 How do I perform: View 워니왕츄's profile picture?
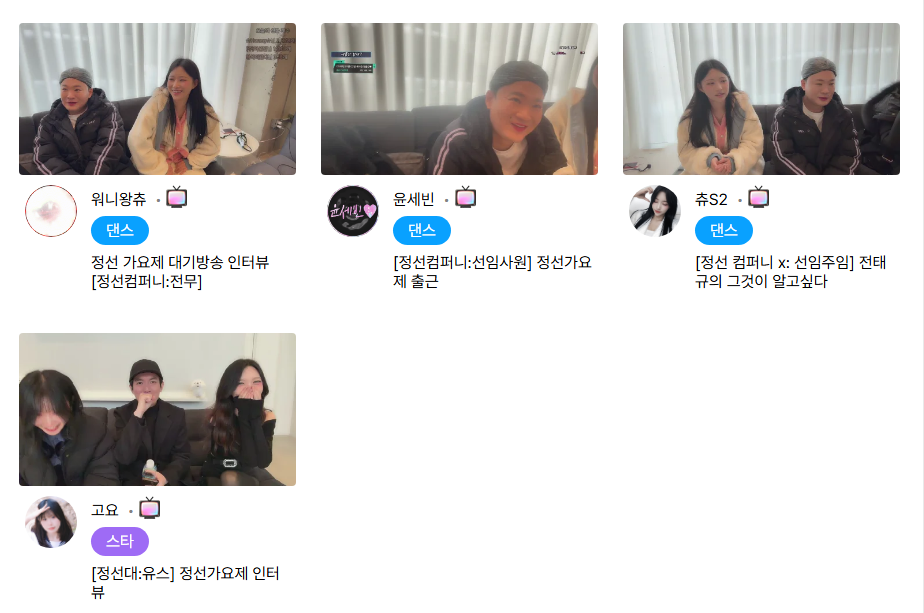[x=51, y=211]
